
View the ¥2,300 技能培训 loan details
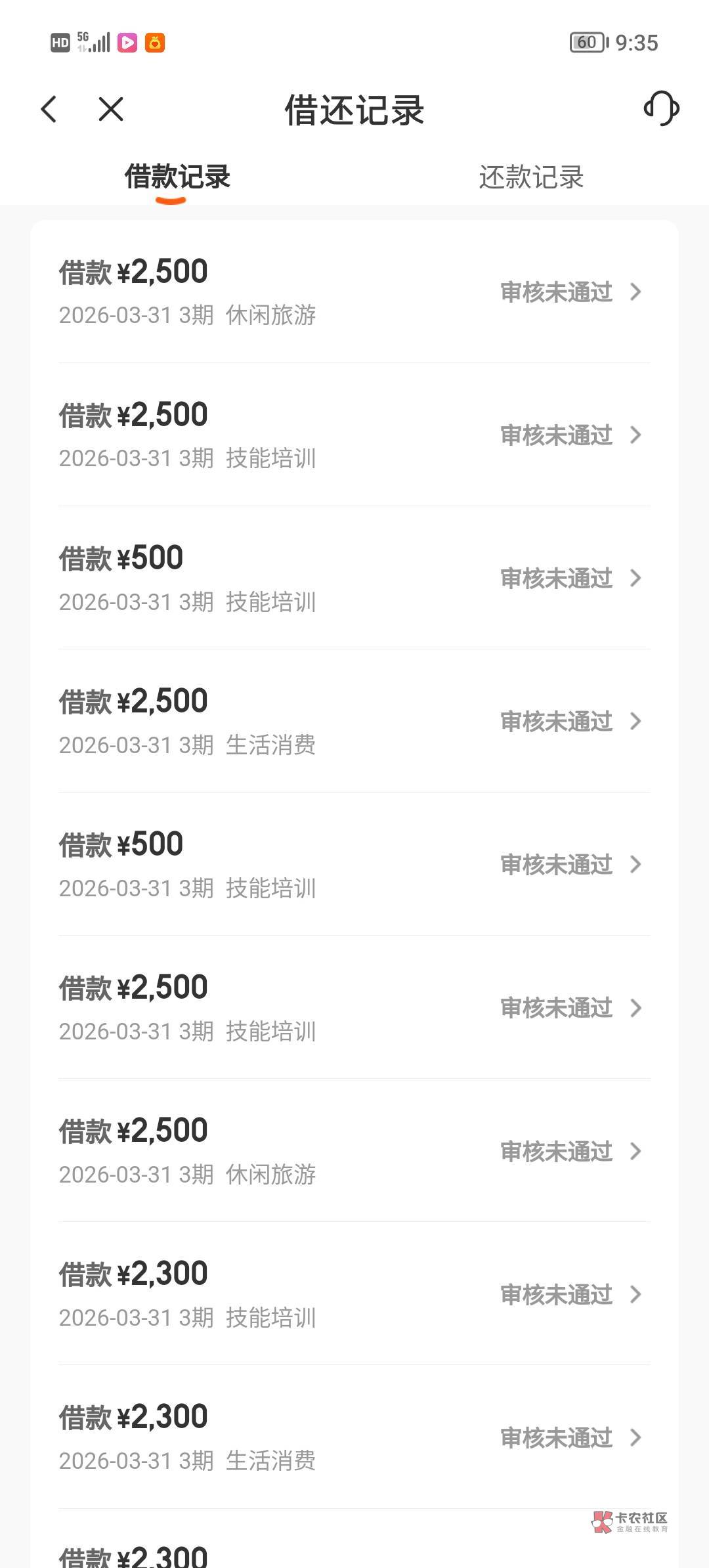coord(354,1294)
